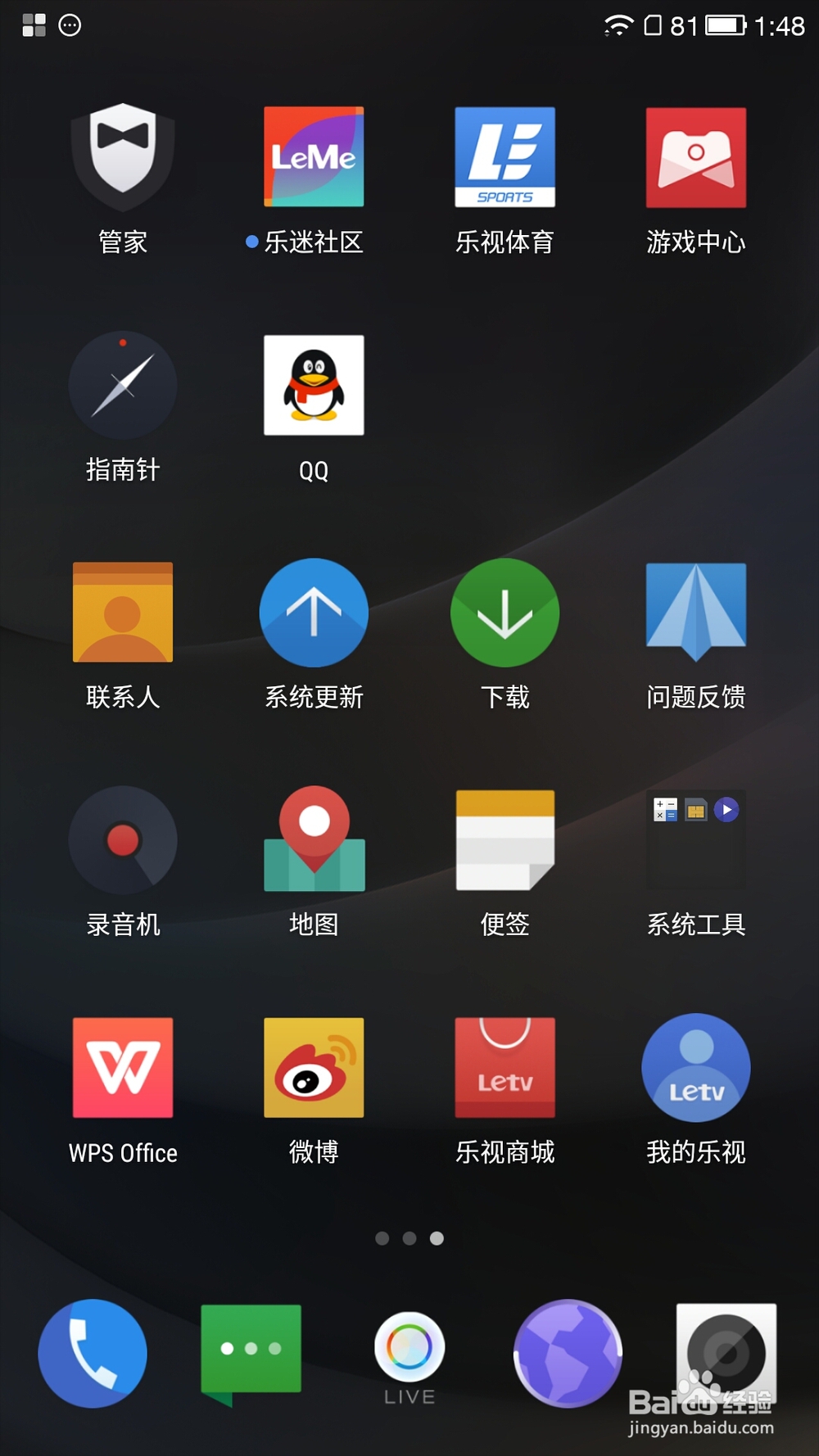Switch to the first home screen page dot
The height and width of the screenshot is (1456, 819).
pyautogui.click(x=381, y=1239)
